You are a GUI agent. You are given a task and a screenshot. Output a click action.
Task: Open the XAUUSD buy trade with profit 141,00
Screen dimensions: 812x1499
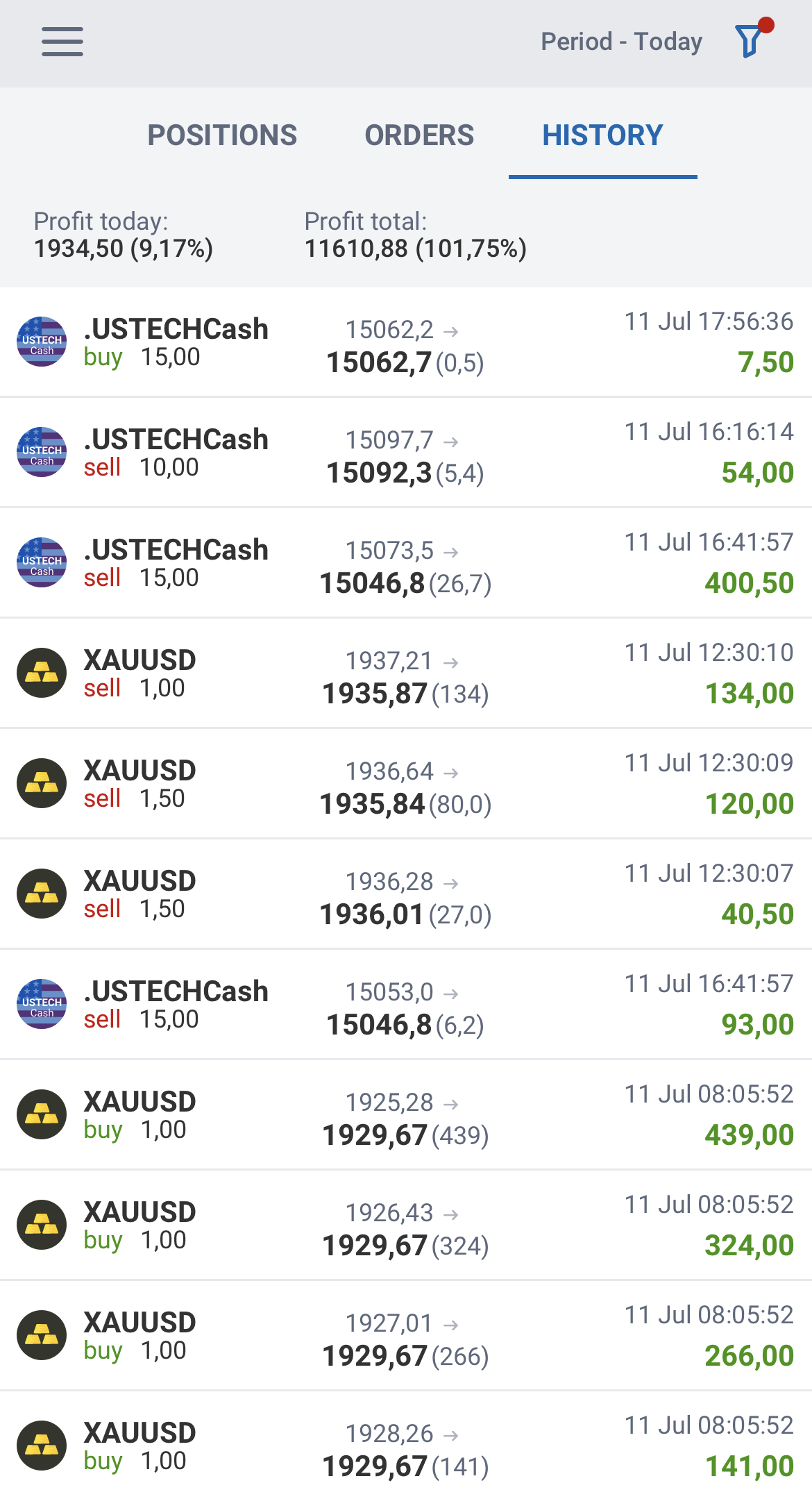tap(406, 1446)
